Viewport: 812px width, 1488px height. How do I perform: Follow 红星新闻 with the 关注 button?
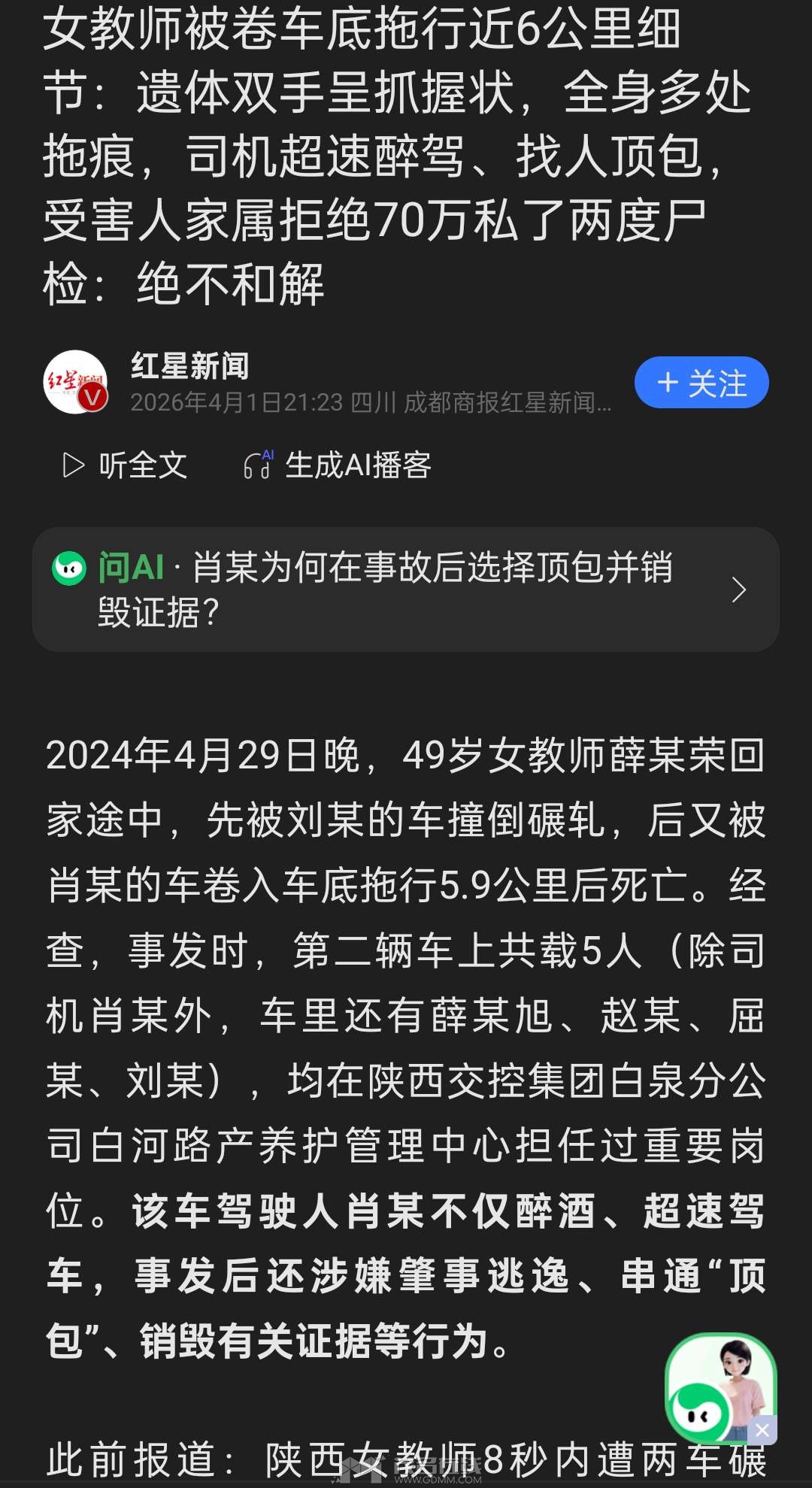click(701, 383)
